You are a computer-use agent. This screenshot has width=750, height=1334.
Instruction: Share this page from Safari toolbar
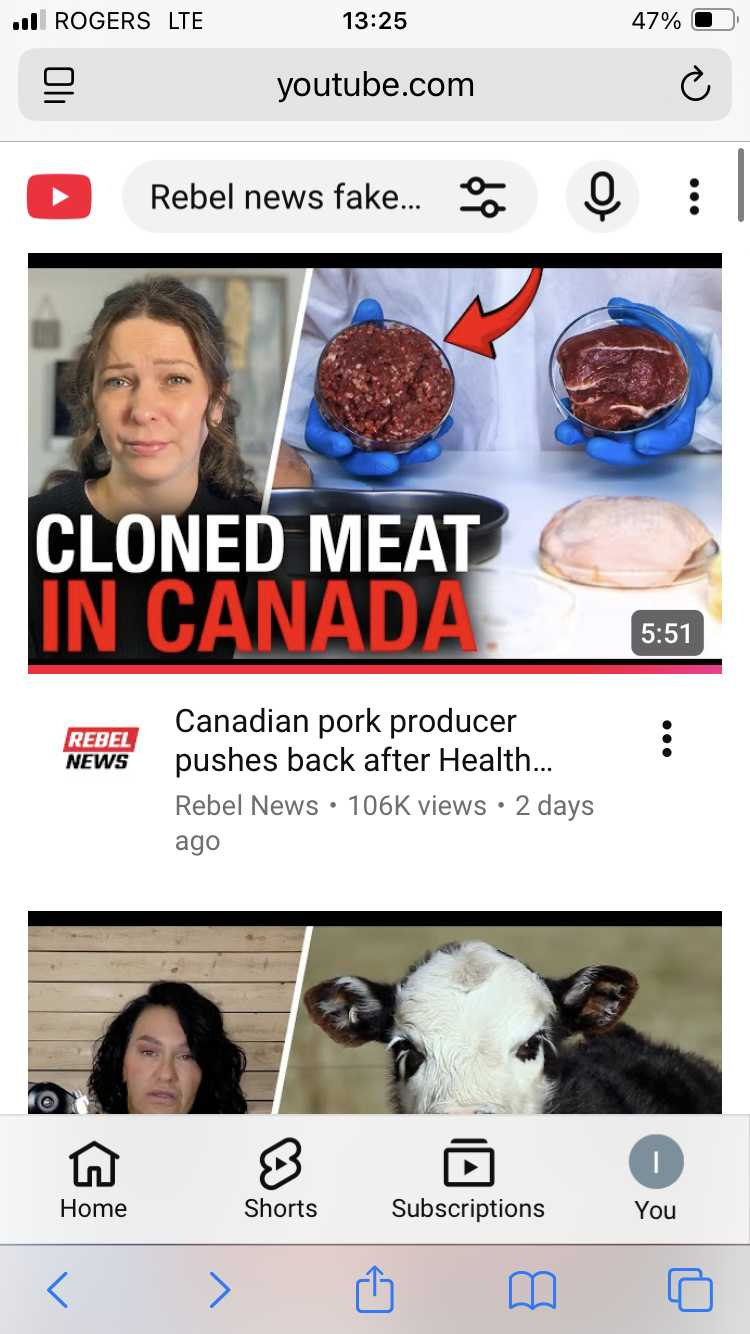click(374, 1290)
